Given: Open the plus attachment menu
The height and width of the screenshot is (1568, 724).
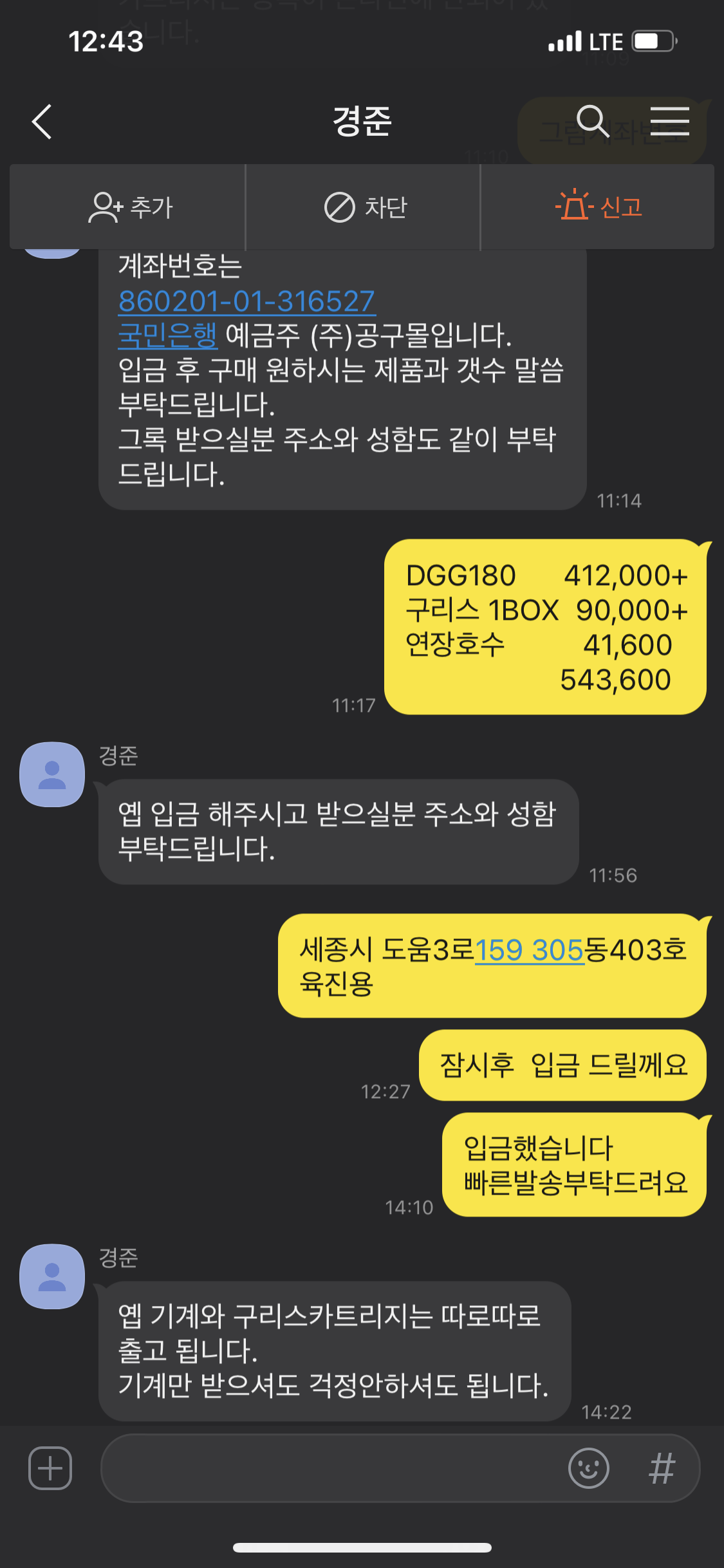Looking at the screenshot, I should [x=50, y=1468].
